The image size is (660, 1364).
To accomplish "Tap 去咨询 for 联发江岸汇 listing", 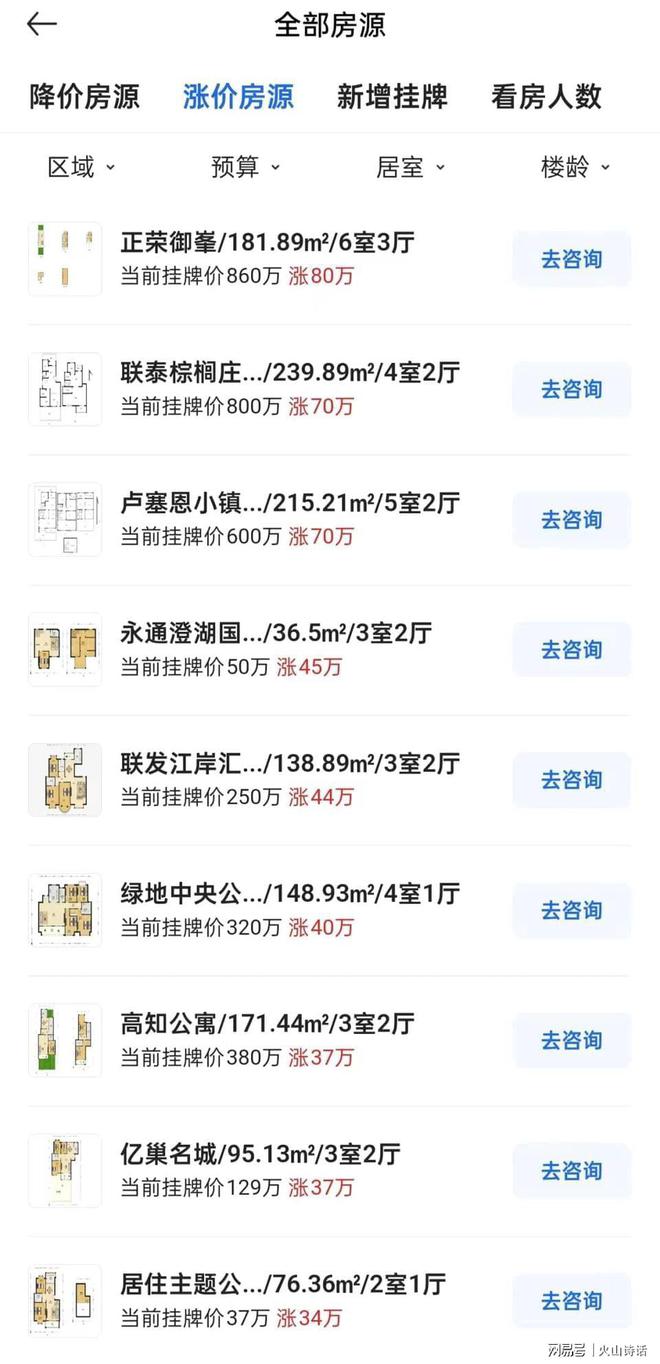I will click(572, 780).
